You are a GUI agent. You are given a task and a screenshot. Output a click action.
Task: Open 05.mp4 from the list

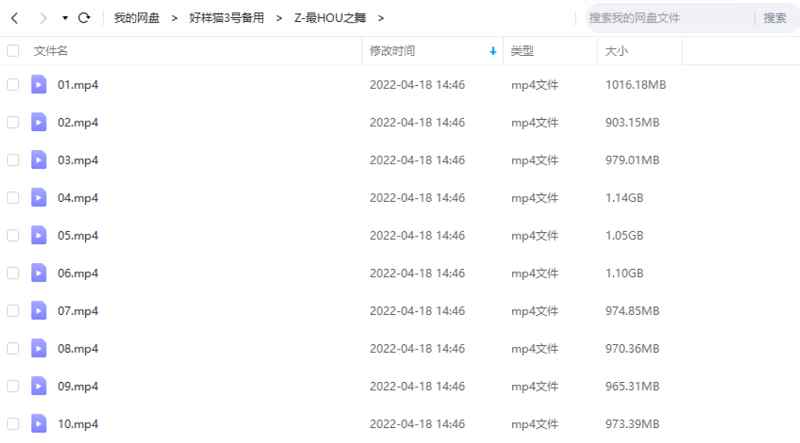(x=77, y=235)
